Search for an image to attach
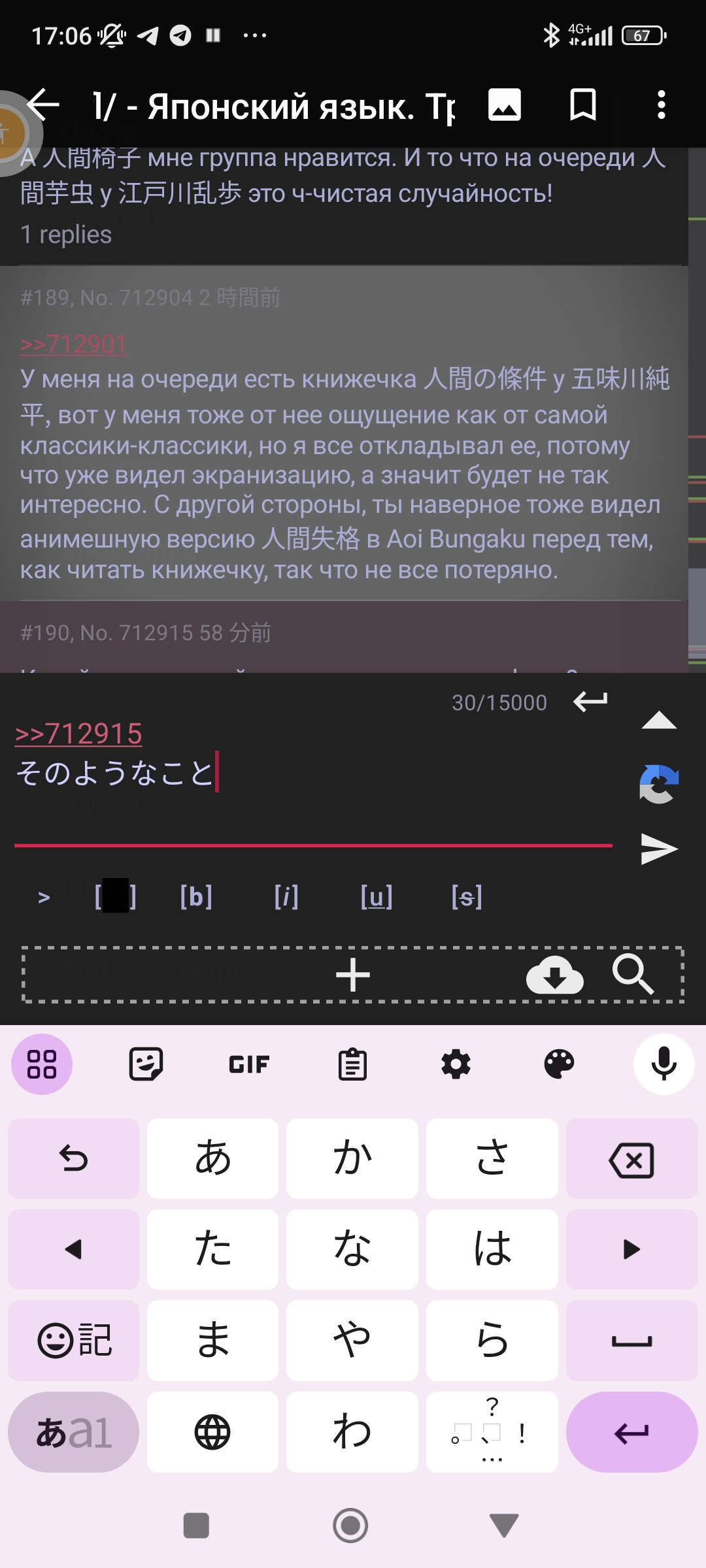 [x=633, y=974]
